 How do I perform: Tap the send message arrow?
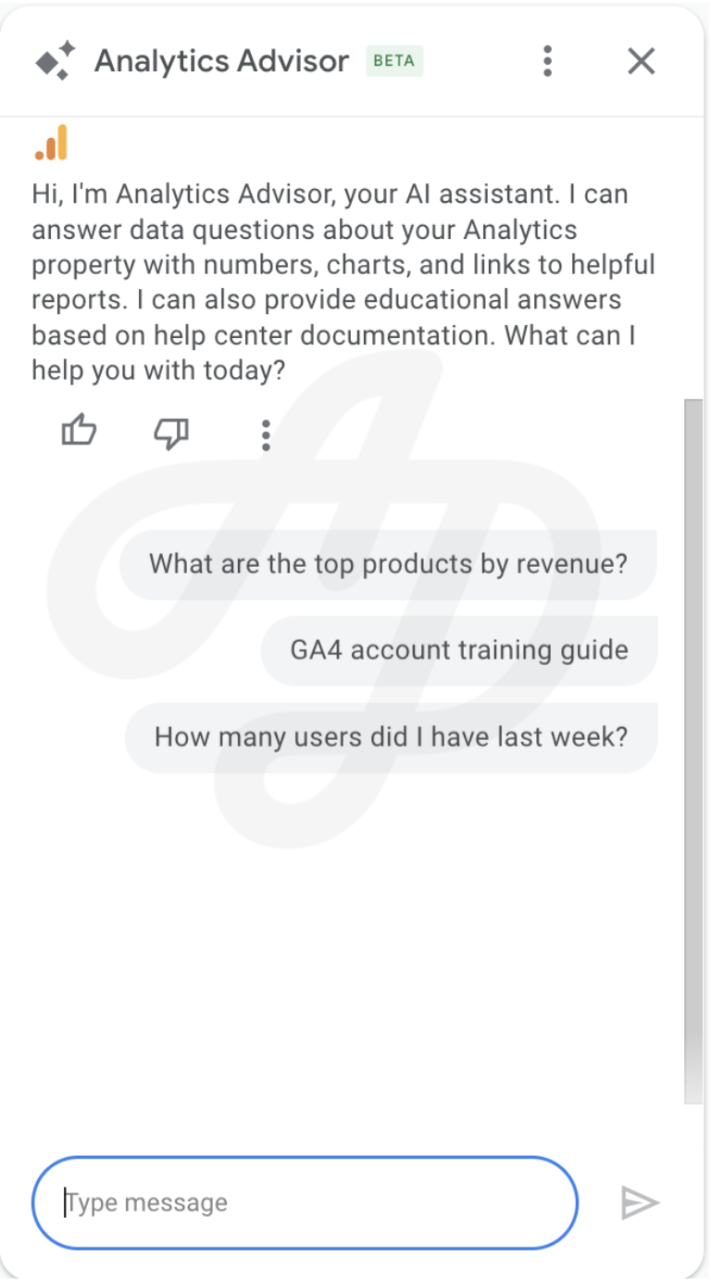(640, 1203)
